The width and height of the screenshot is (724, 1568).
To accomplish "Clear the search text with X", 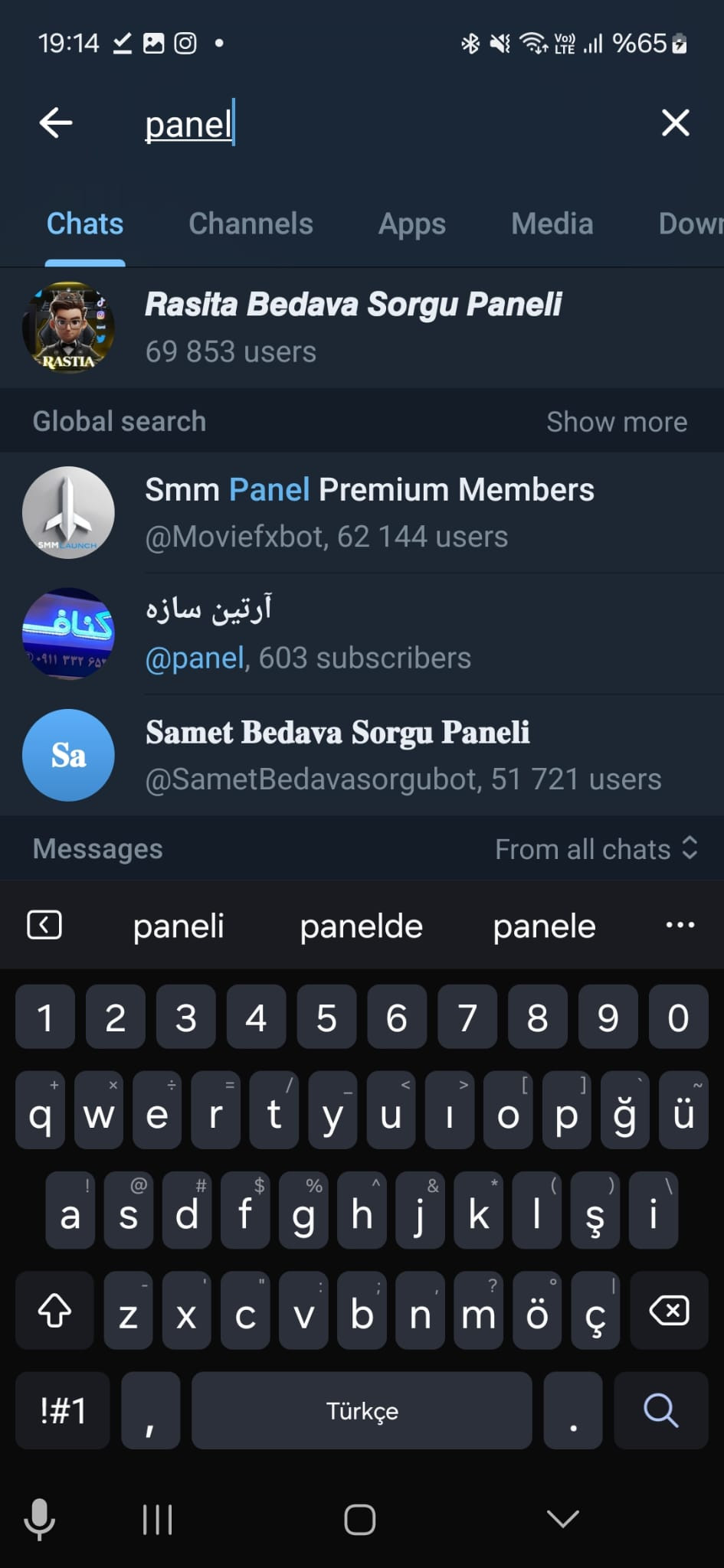I will pos(675,122).
